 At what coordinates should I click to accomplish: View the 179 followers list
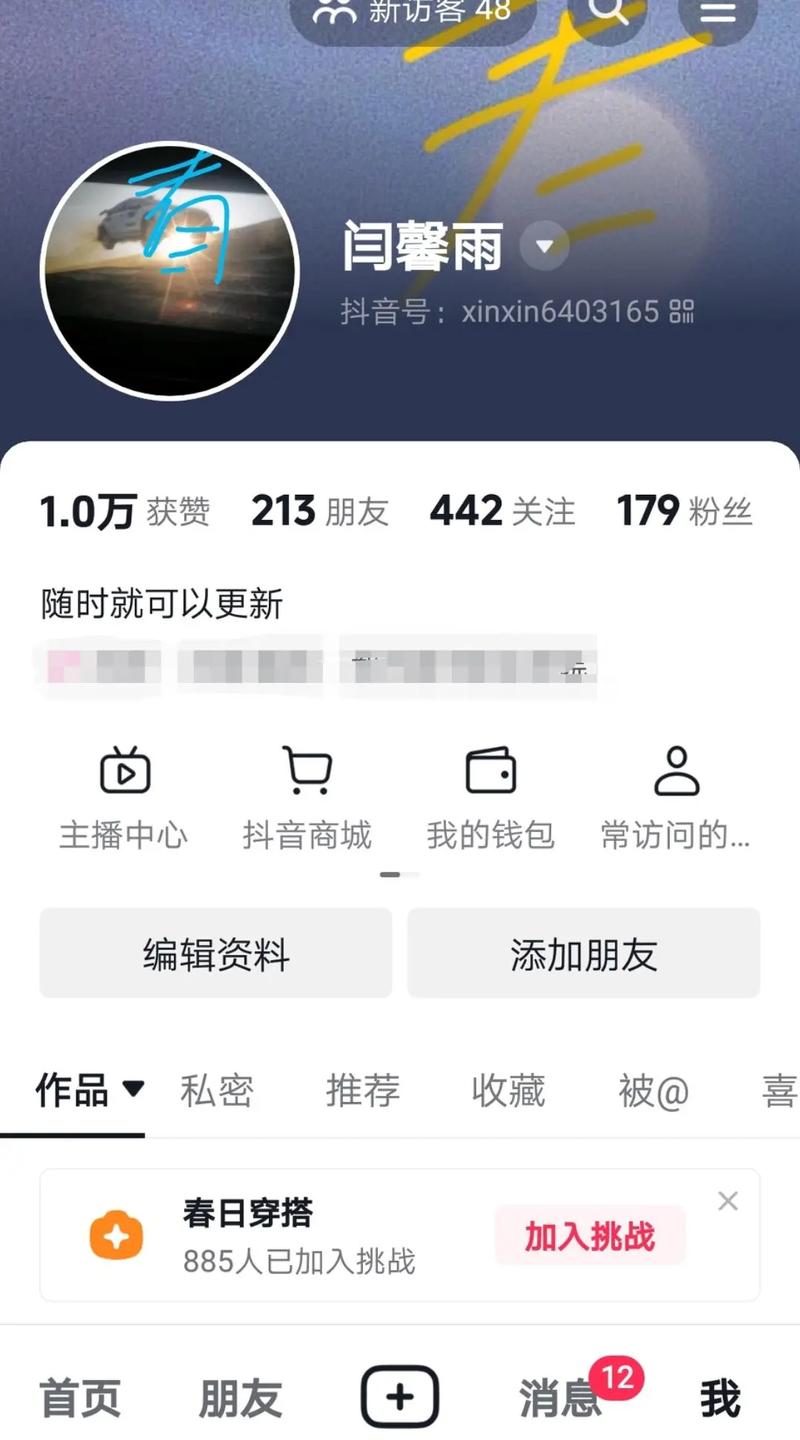pos(684,511)
